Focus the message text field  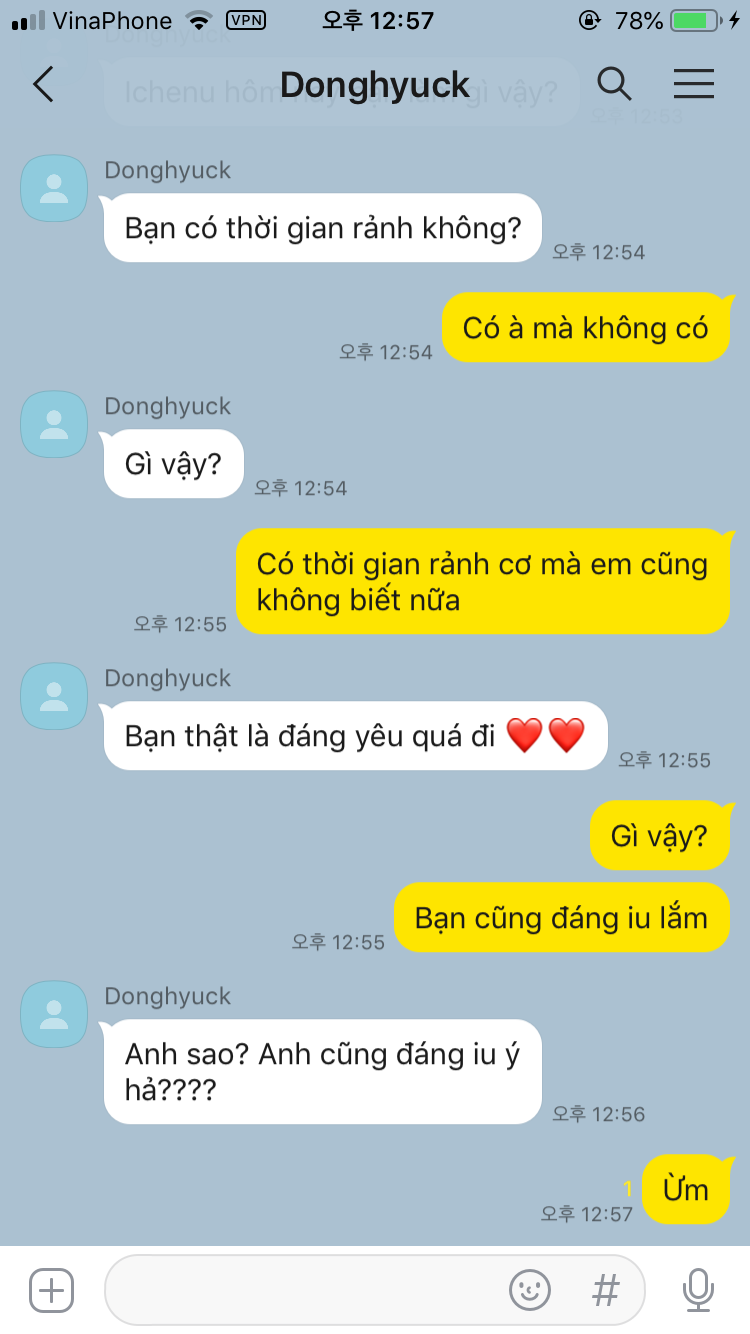[300, 1290]
